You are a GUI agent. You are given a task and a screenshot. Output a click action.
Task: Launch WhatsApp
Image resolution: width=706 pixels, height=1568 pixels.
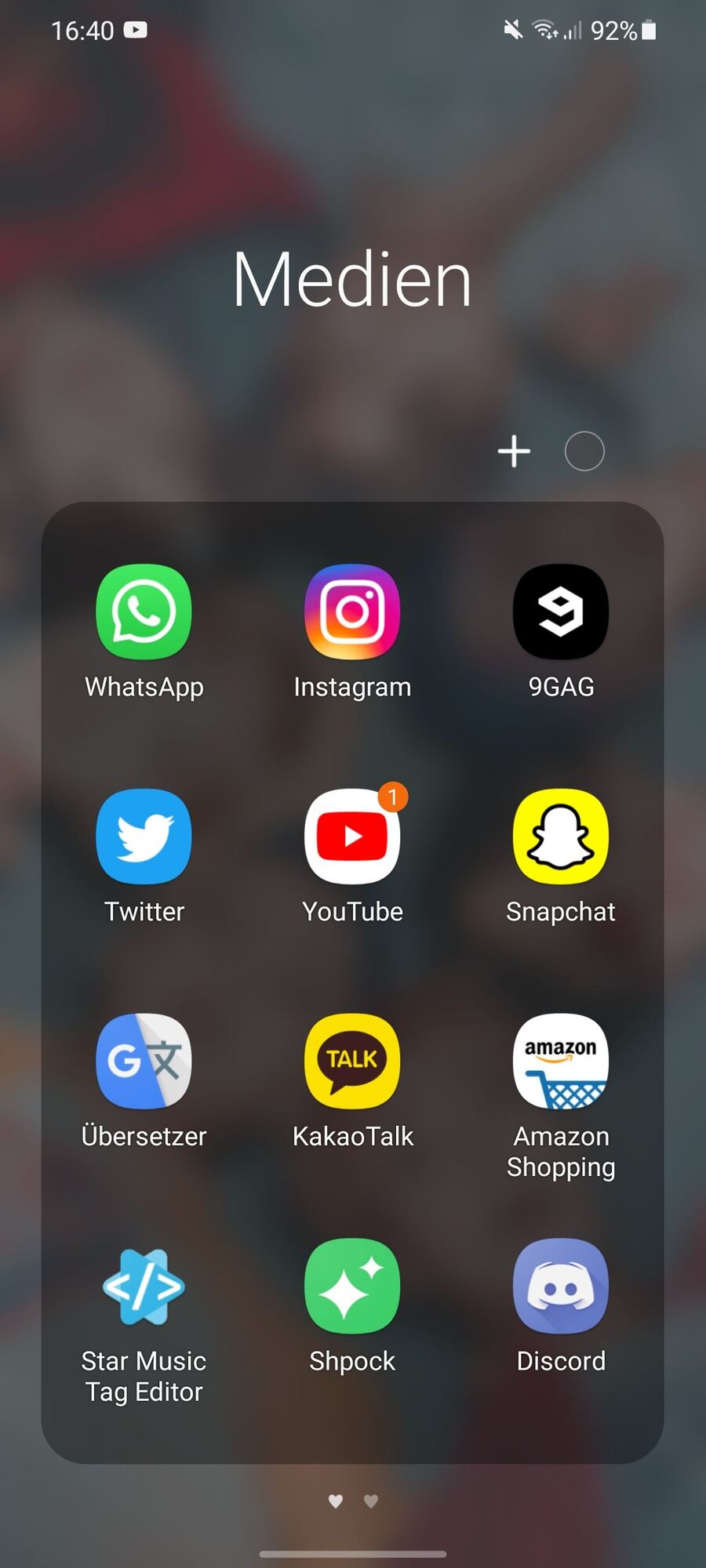pos(144,612)
